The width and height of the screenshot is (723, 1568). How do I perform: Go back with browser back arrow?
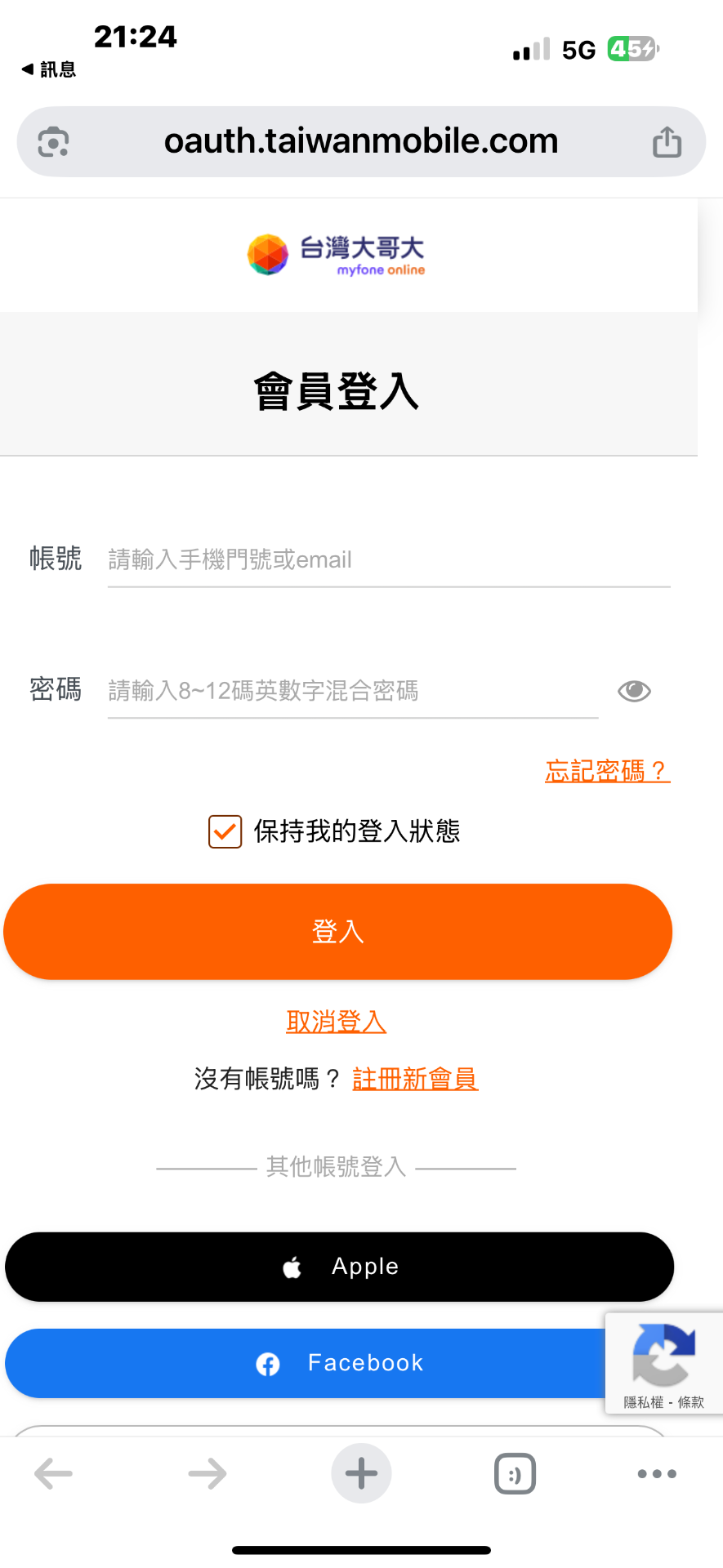(54, 1474)
